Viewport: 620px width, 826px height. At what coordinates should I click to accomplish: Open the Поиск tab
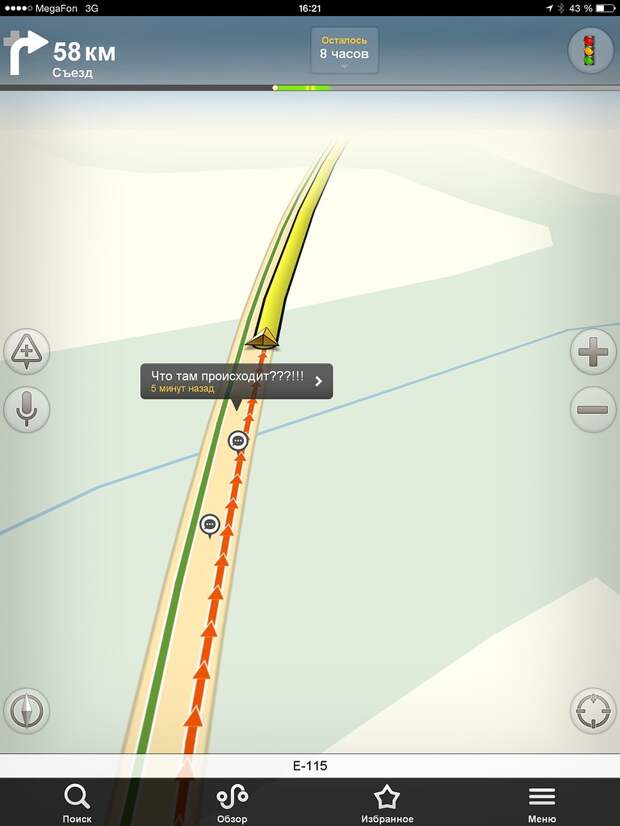pyautogui.click(x=77, y=803)
